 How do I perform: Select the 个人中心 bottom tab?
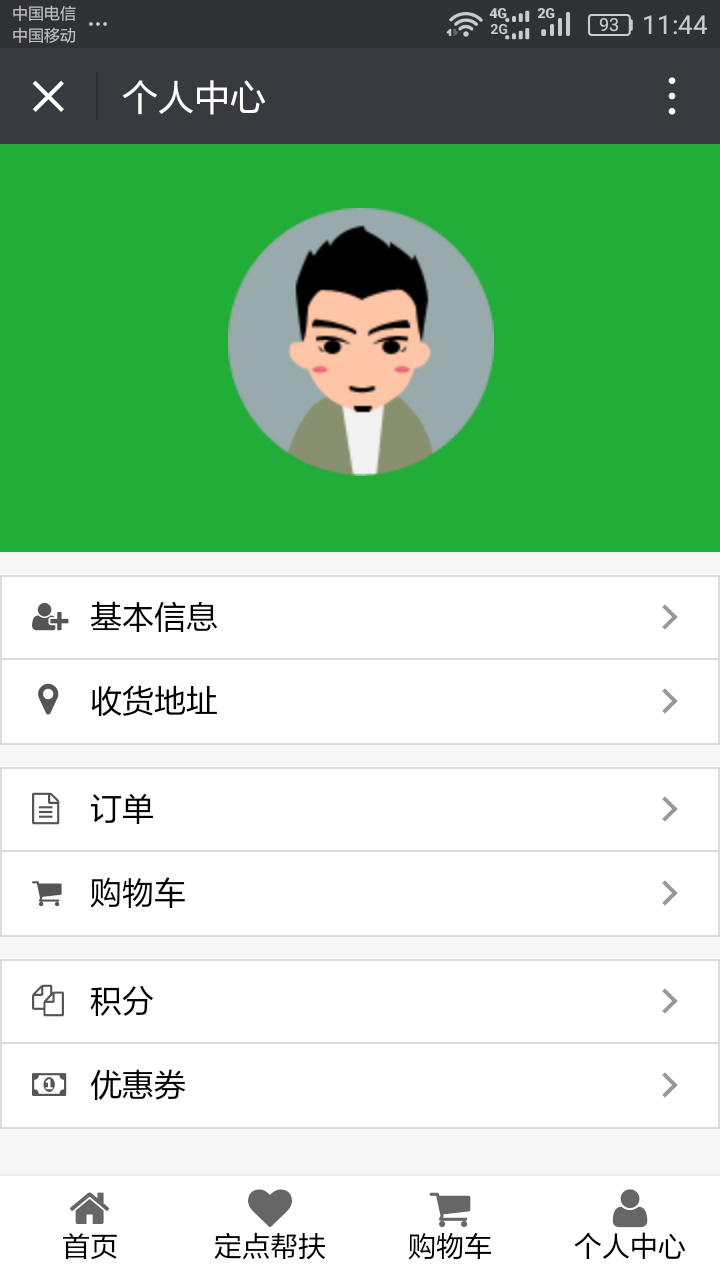tap(630, 1226)
